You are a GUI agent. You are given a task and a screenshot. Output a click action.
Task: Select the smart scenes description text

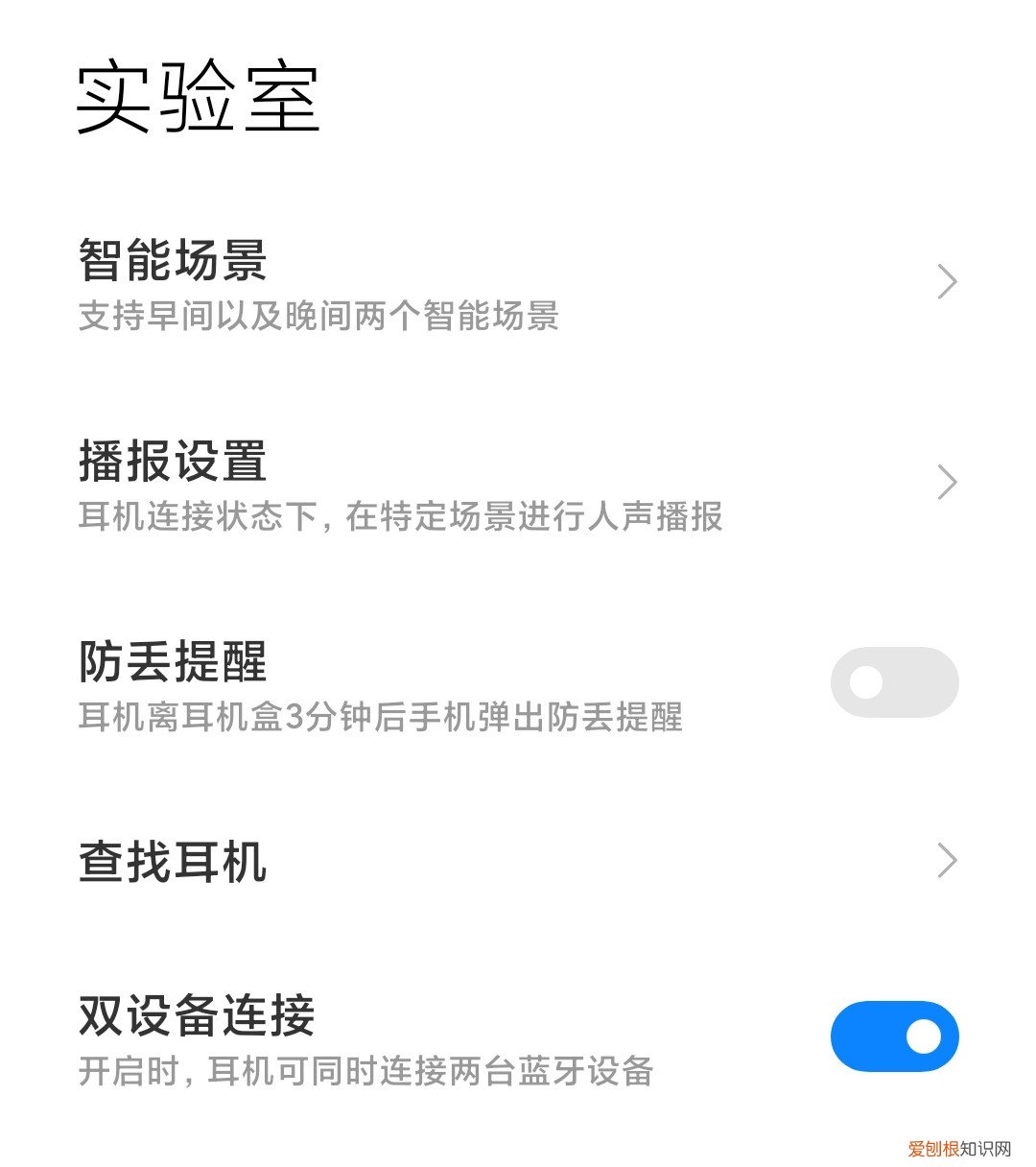321,317
